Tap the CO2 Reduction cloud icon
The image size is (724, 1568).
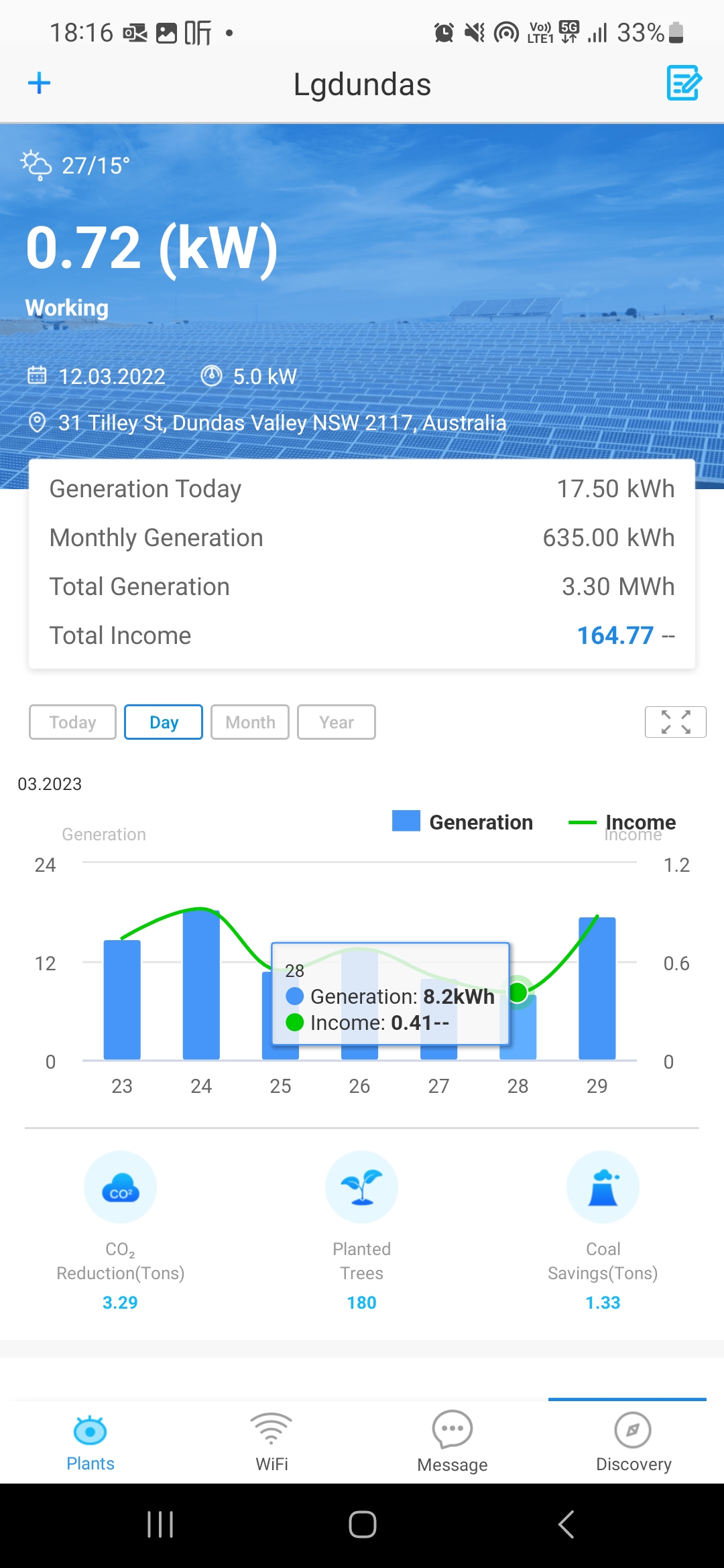pos(120,1186)
